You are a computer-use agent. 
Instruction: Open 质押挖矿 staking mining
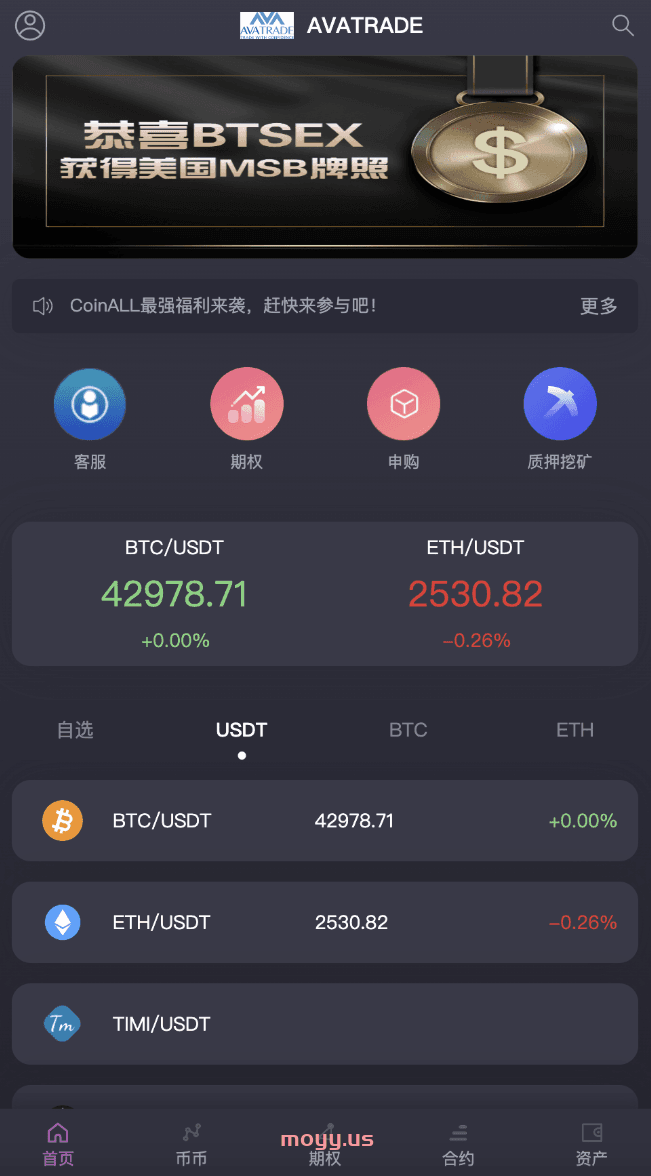pos(560,420)
